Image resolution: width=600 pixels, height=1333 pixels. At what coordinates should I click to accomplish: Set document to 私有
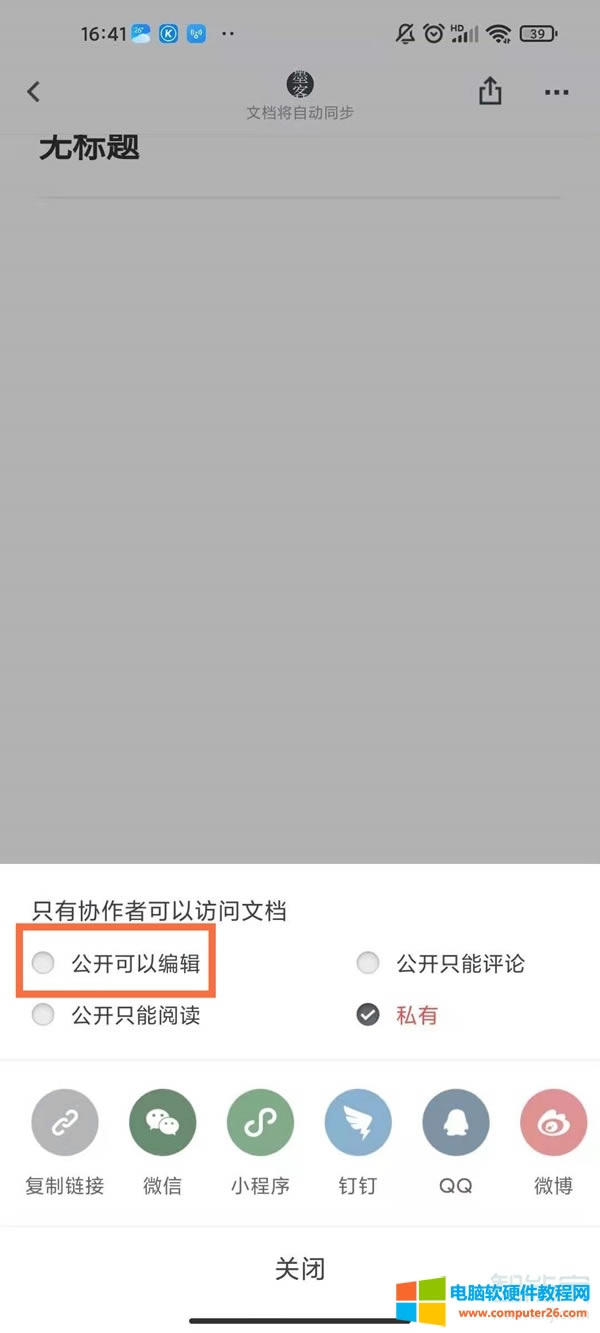click(369, 1015)
